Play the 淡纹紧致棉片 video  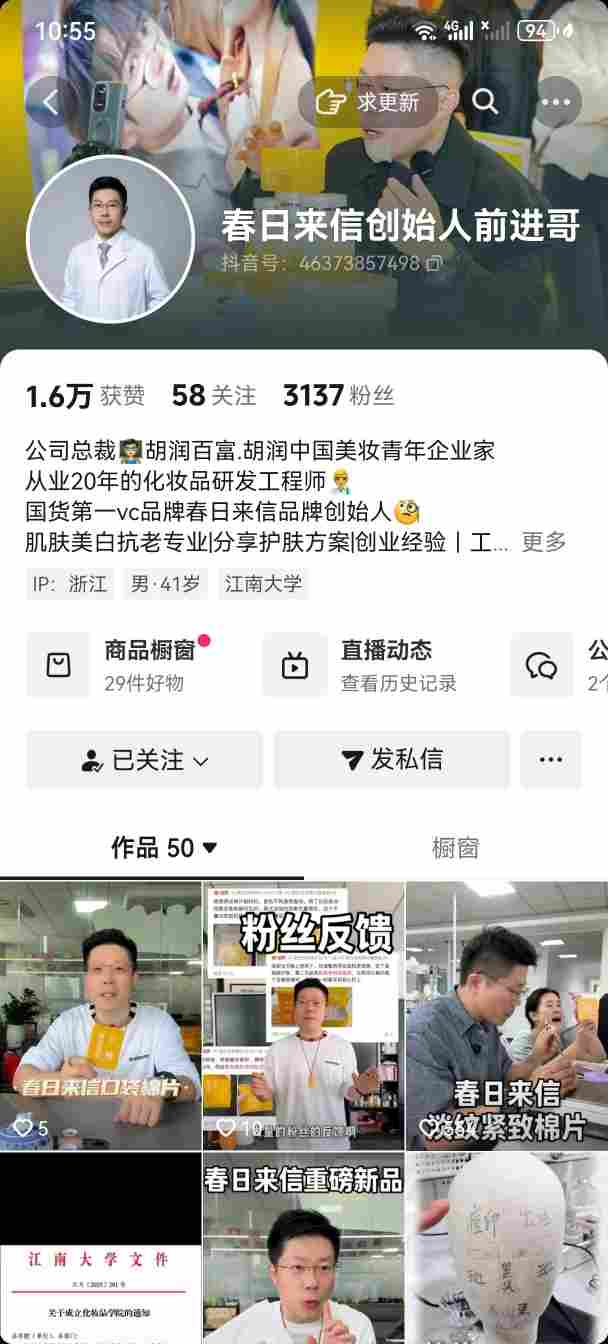coord(507,1015)
